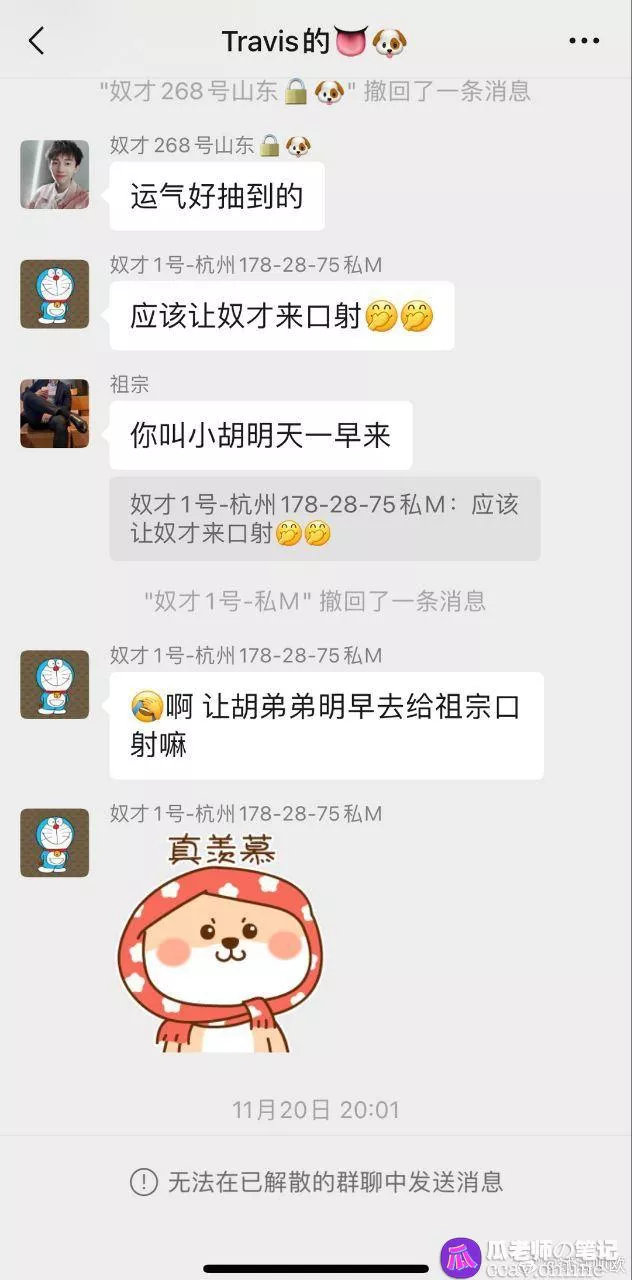Open the quoted message under 你叫小胡明天一早来
This screenshot has height=1280, width=632.
tap(324, 518)
